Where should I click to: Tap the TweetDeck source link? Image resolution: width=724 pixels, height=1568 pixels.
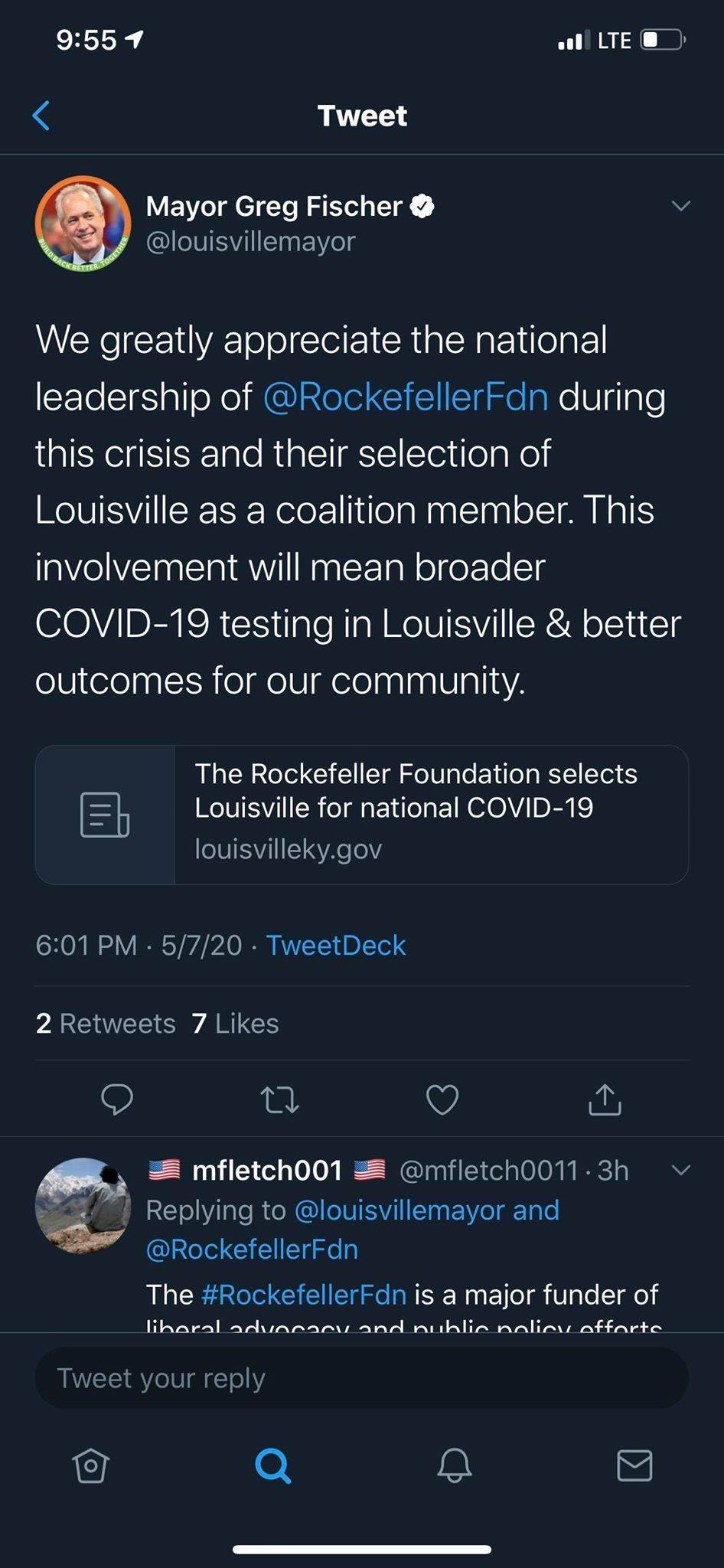point(335,946)
